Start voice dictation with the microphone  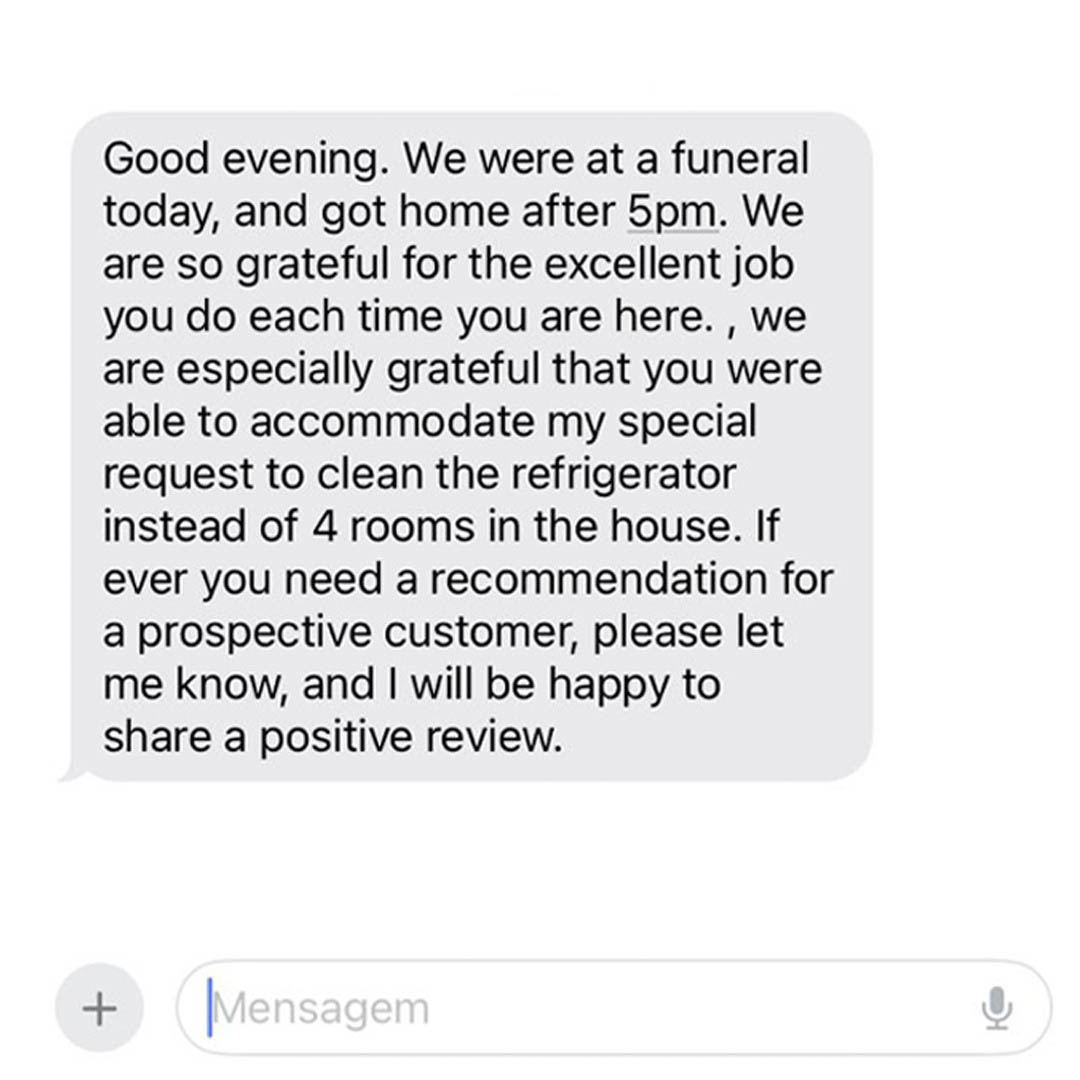click(996, 1008)
